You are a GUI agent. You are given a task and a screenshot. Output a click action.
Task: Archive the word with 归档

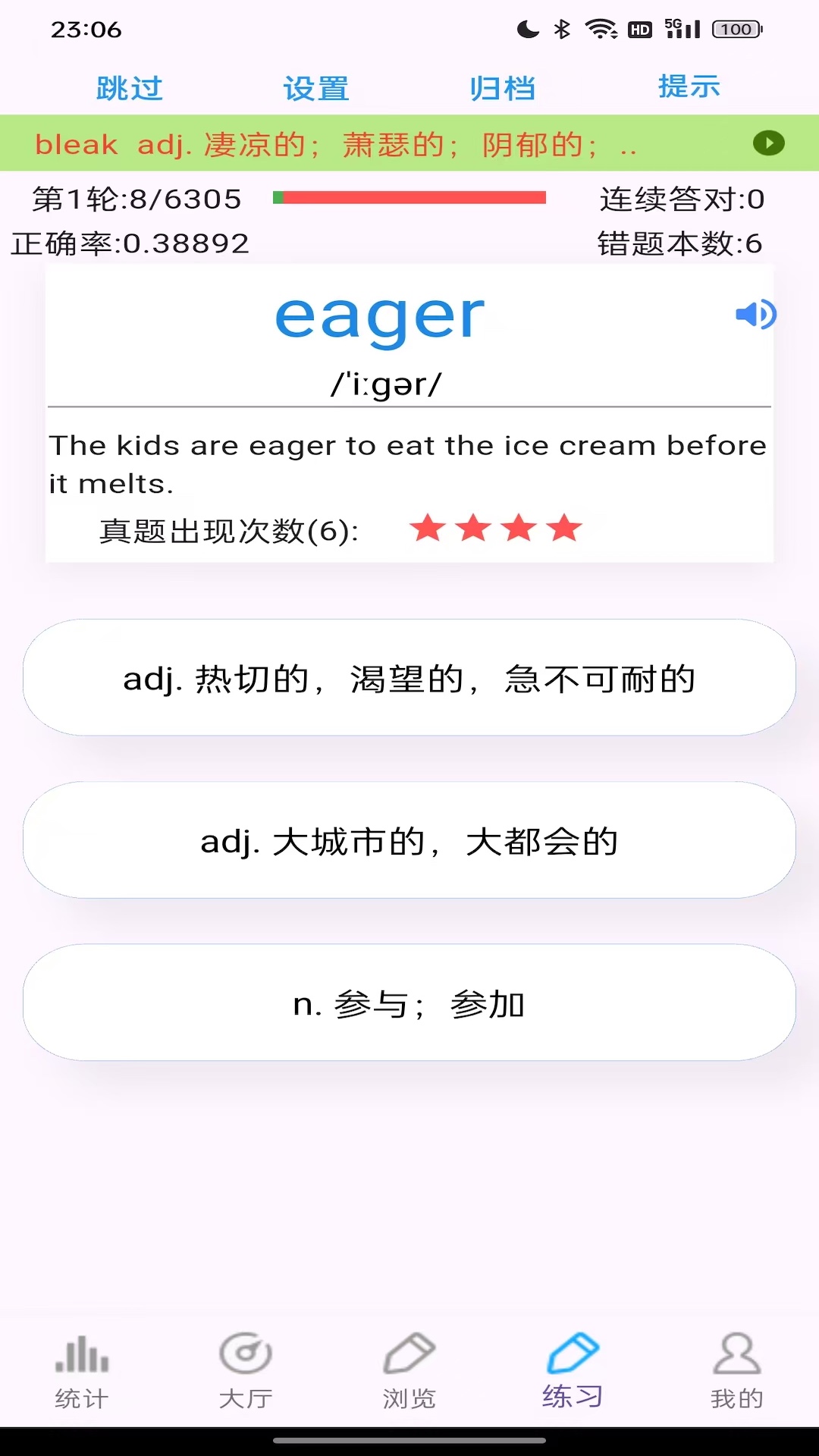[502, 89]
